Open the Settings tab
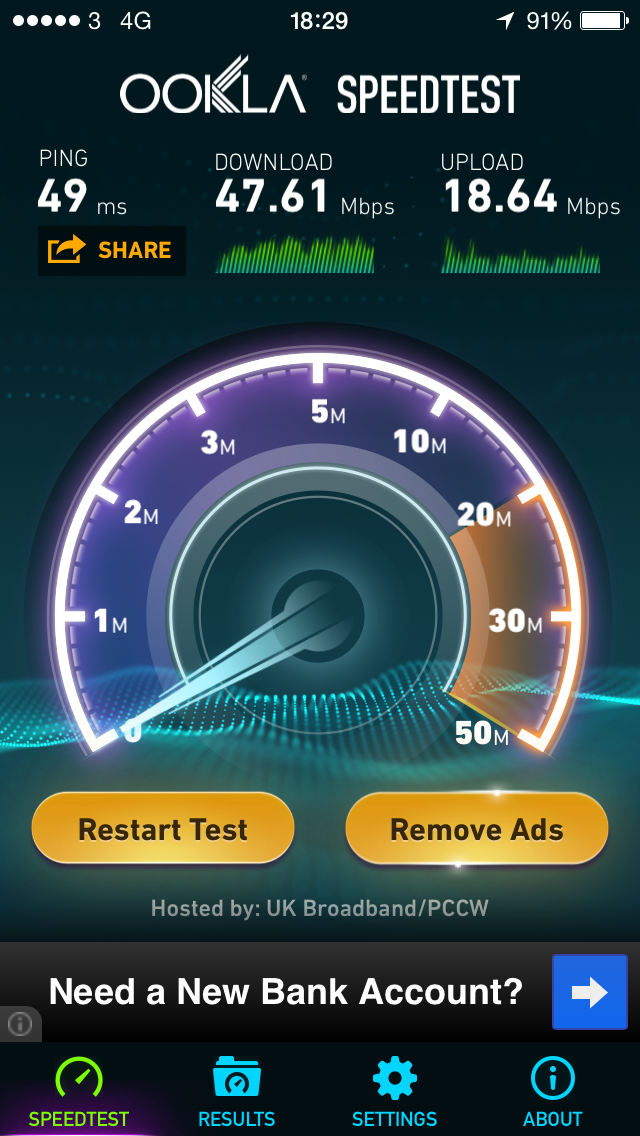The height and width of the screenshot is (1136, 640). pos(394,1093)
